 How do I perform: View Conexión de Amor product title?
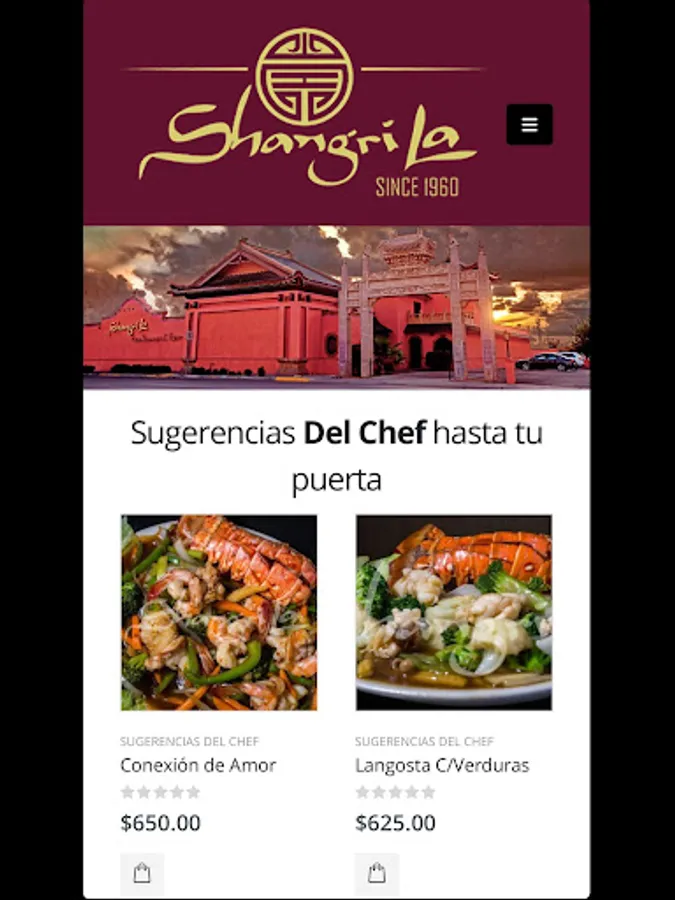point(198,765)
